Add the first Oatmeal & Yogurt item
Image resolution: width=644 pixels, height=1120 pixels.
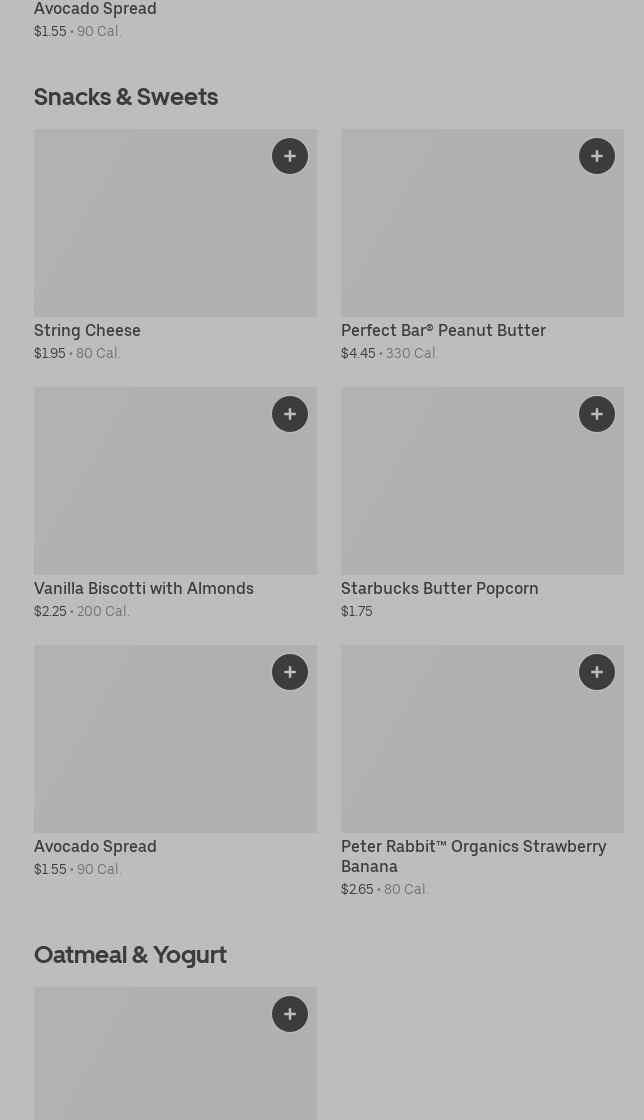click(290, 1014)
